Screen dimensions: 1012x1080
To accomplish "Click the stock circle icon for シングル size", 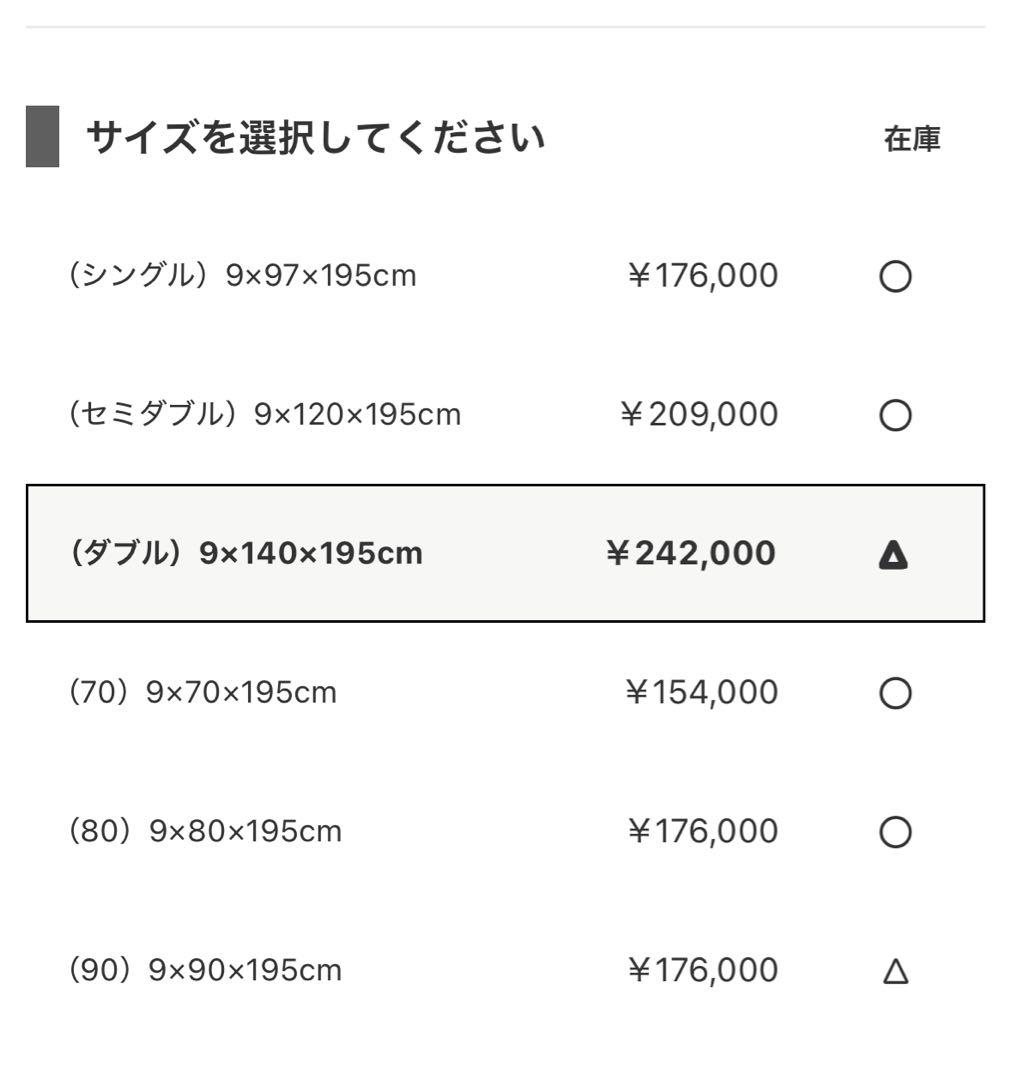I will 895,276.
